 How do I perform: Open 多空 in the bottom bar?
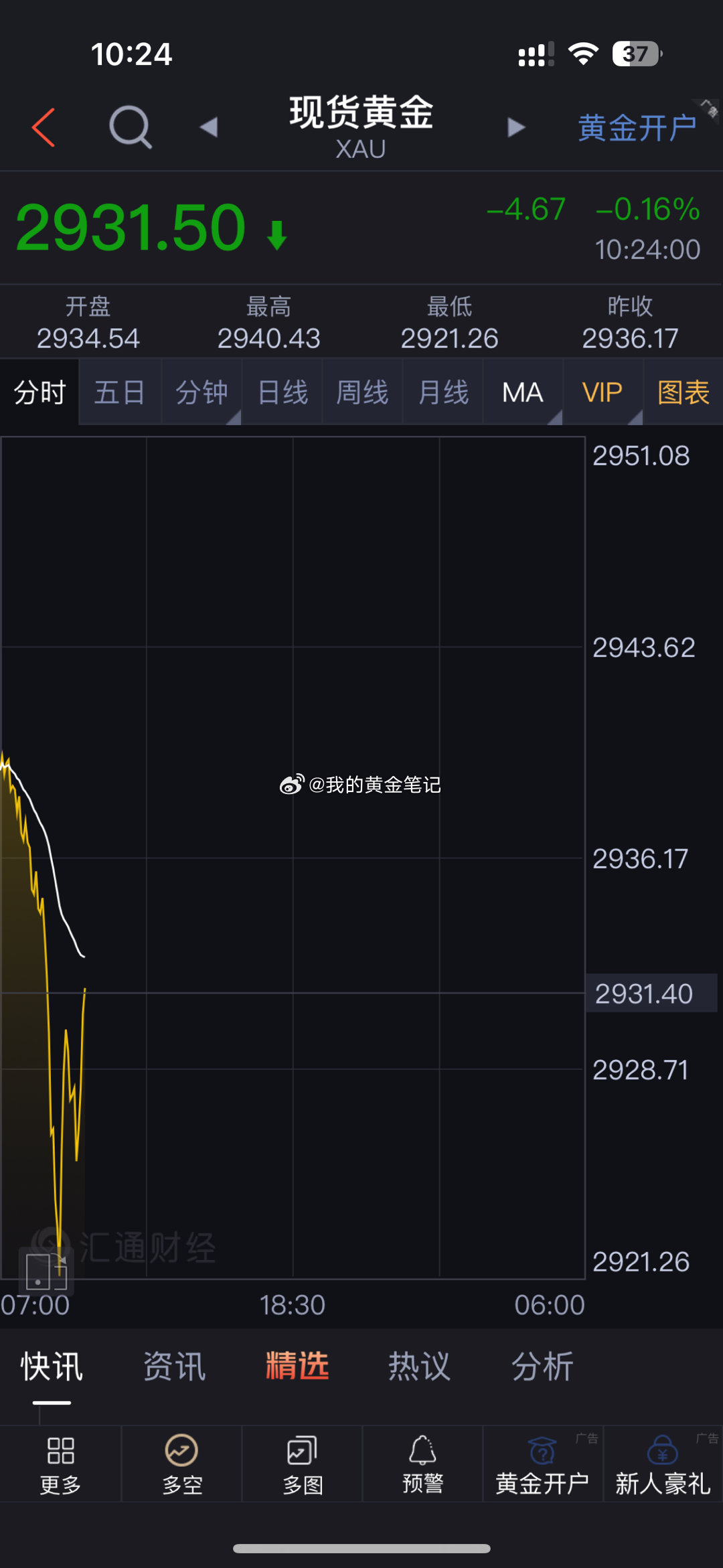click(x=181, y=1464)
